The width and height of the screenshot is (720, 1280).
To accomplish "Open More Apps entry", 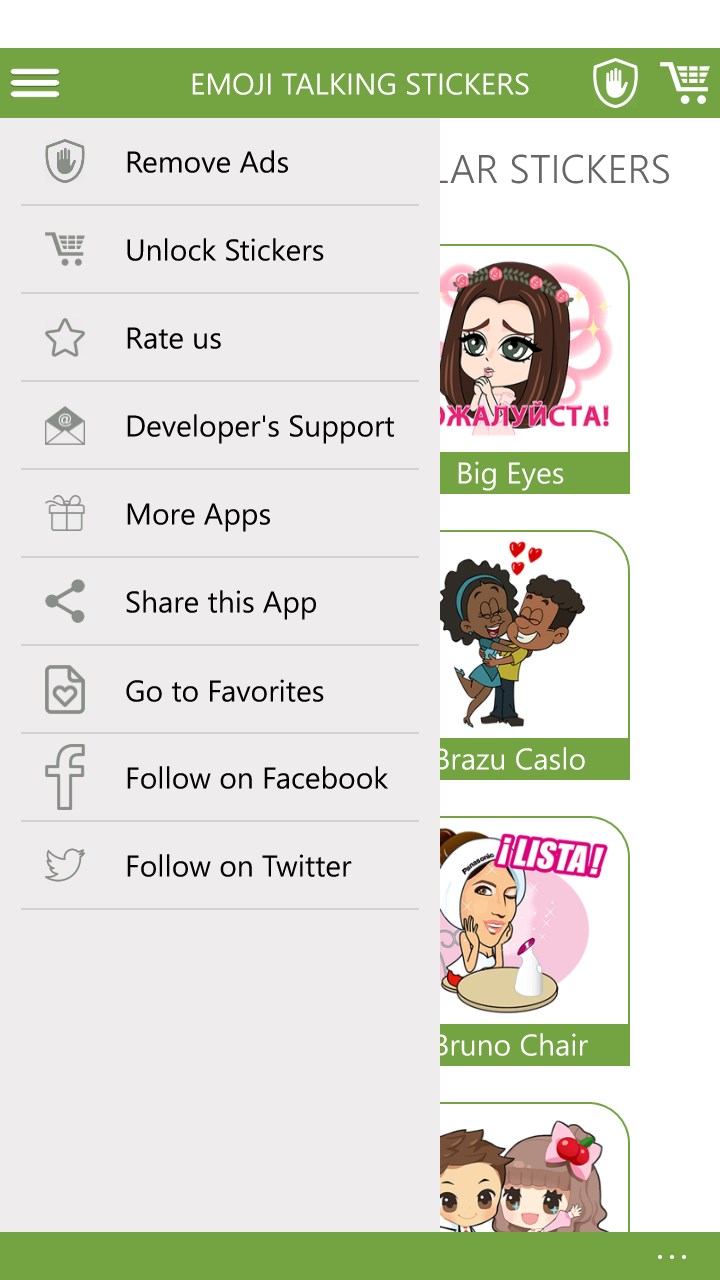I will (x=198, y=514).
